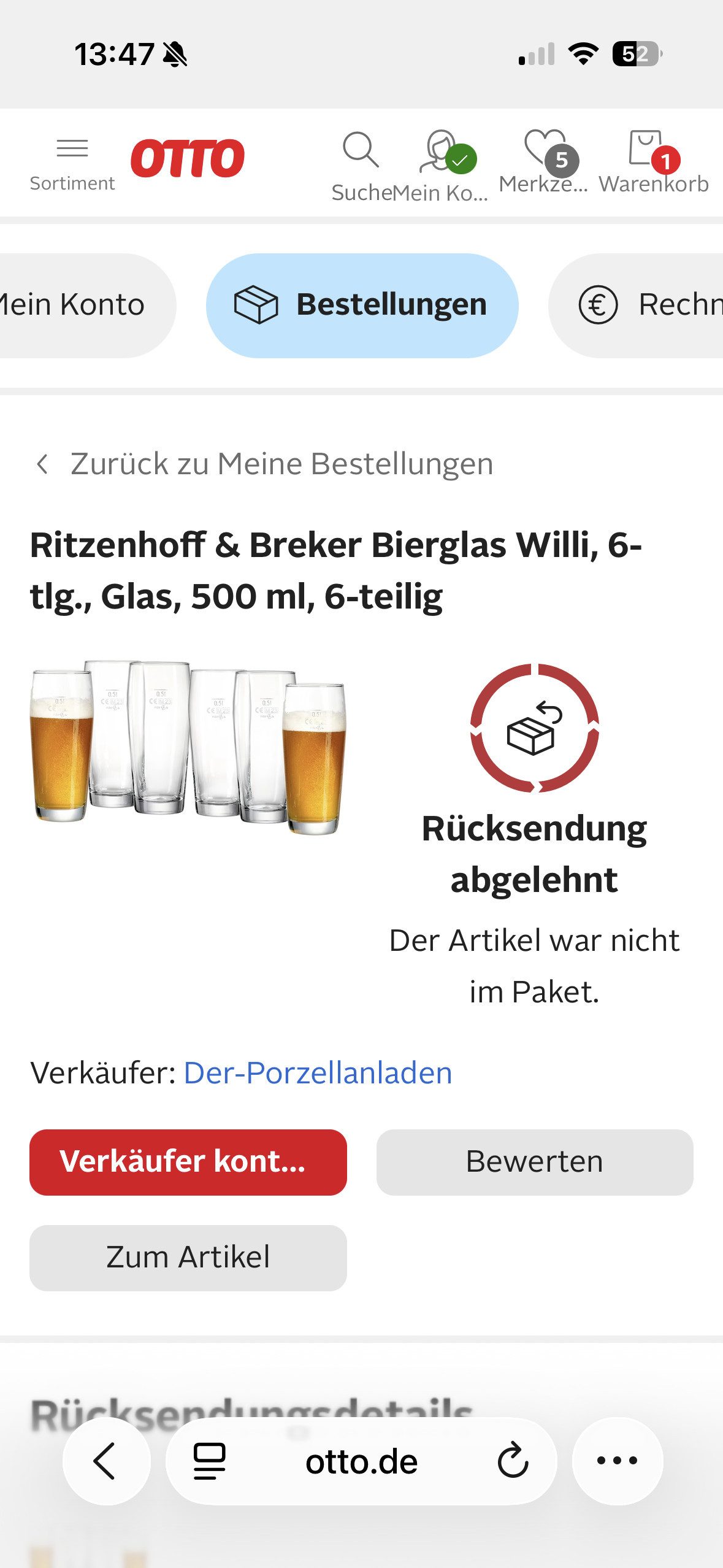Open the browser more options menu

tap(617, 1461)
